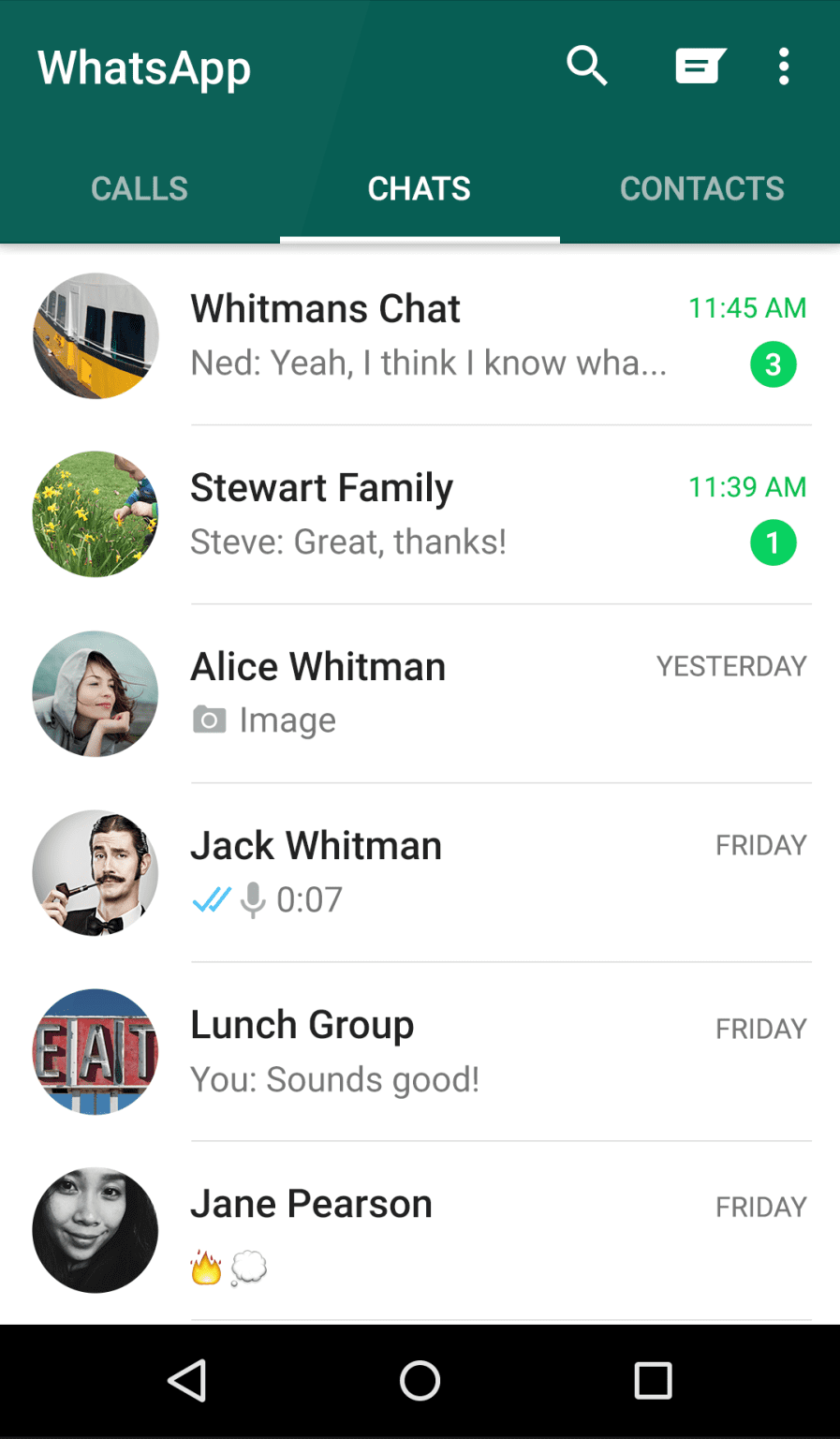
Task: Select the CHATS tab
Action: (420, 188)
